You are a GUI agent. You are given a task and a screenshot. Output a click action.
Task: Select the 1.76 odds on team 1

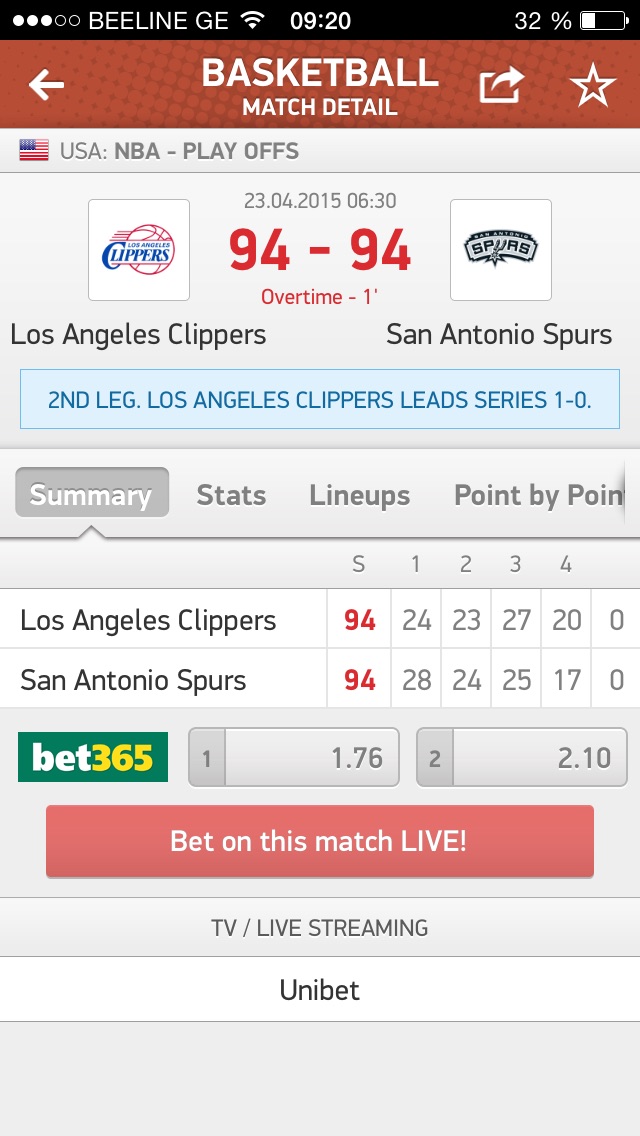pyautogui.click(x=294, y=758)
